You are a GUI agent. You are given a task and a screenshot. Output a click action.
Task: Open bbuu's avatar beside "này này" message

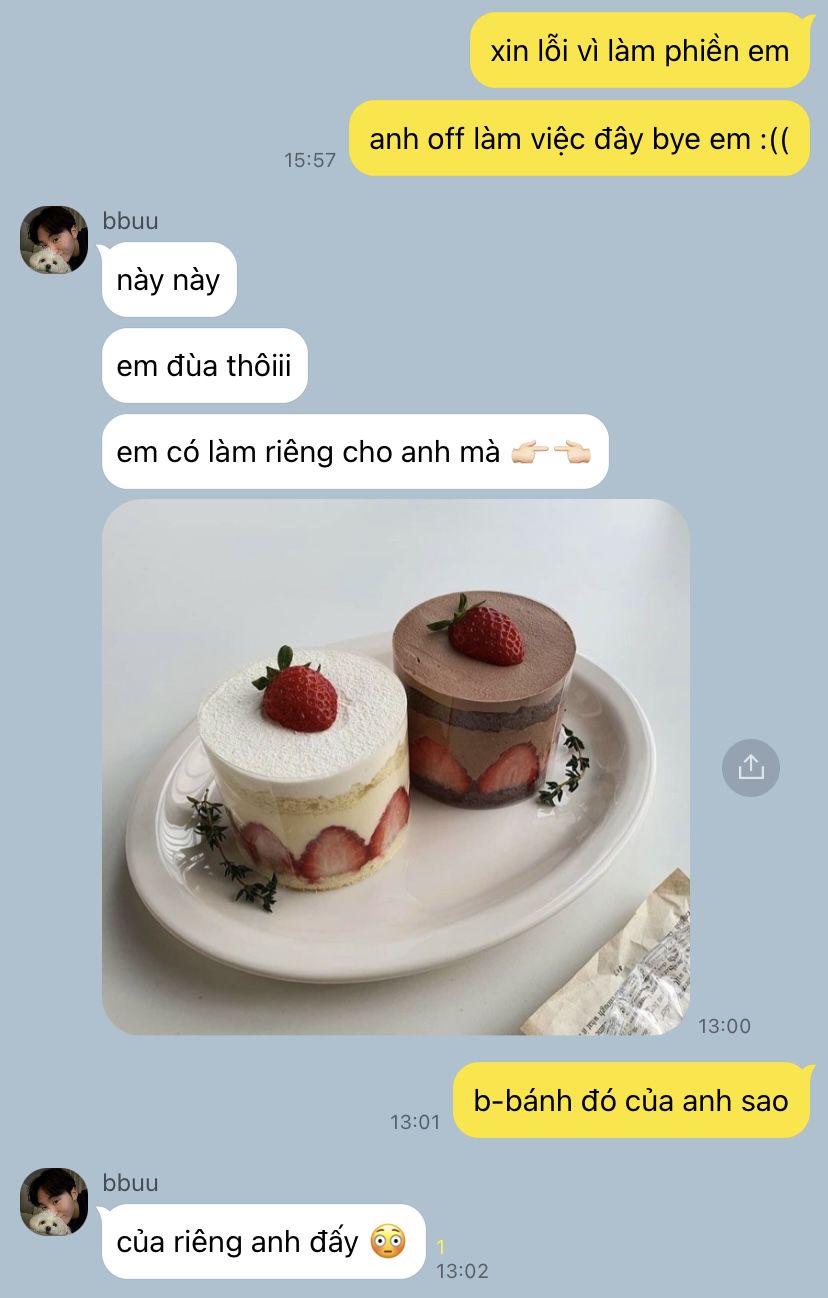tap(54, 240)
